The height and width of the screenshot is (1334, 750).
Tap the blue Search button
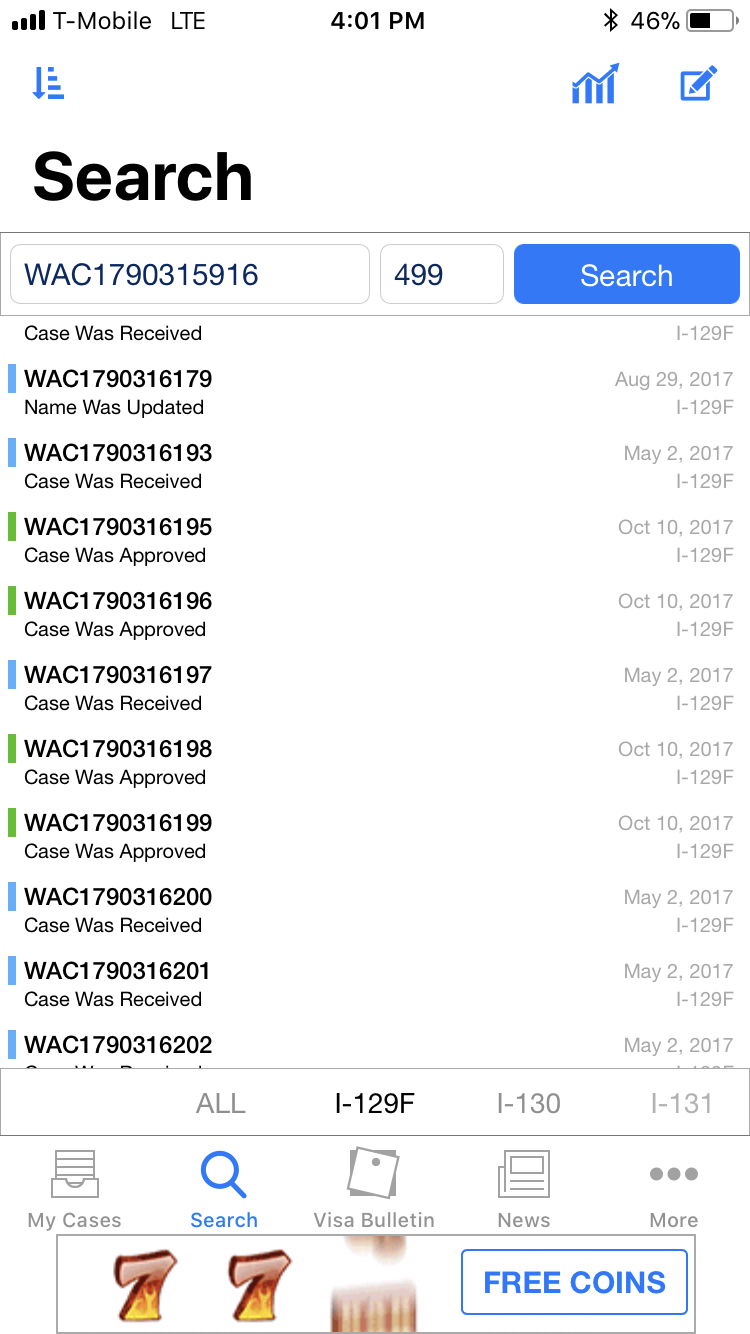click(x=627, y=274)
